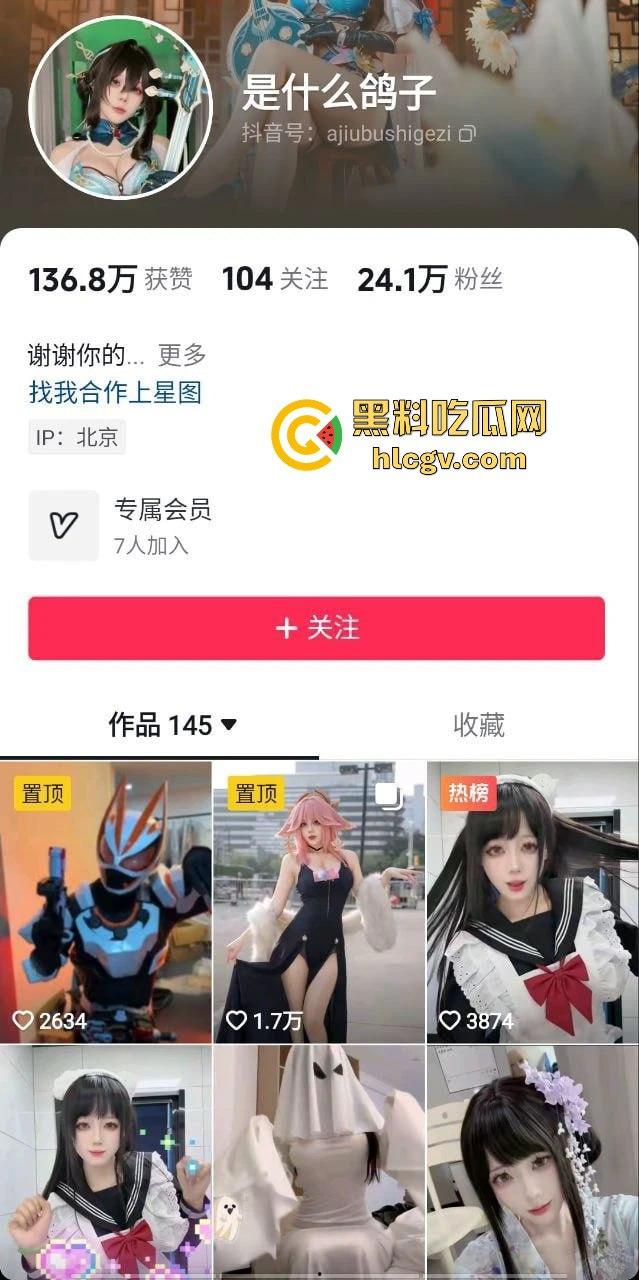
Task: Open the pinned masked rider video with 2634 likes
Action: click(106, 902)
